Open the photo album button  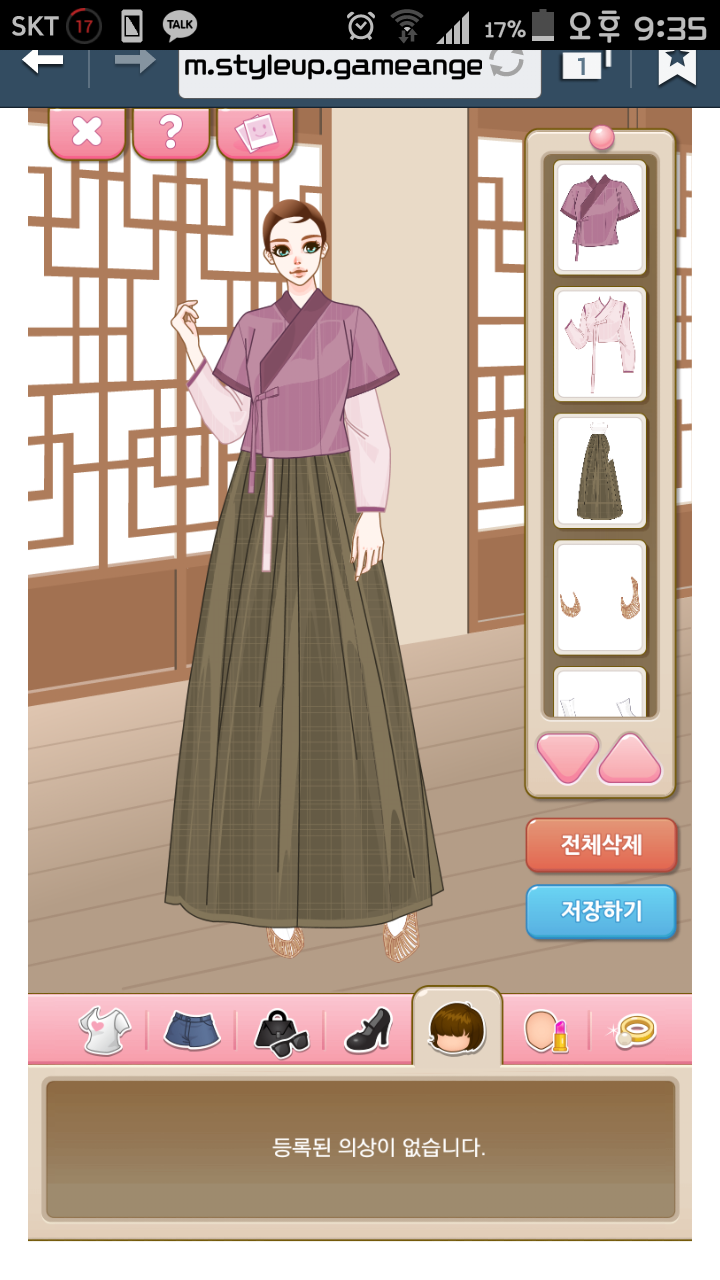(255, 132)
